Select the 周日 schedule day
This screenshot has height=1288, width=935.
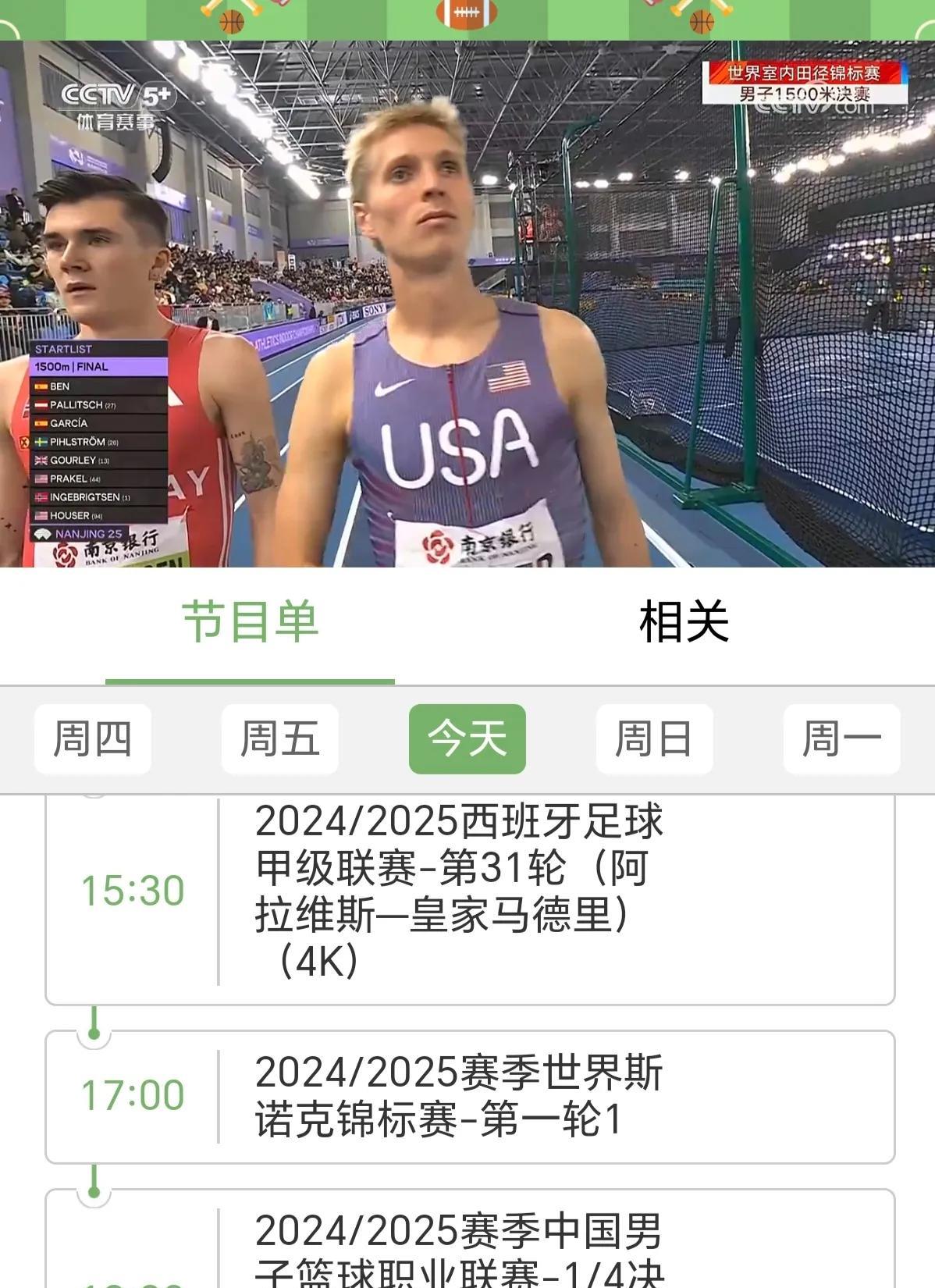[x=654, y=738]
